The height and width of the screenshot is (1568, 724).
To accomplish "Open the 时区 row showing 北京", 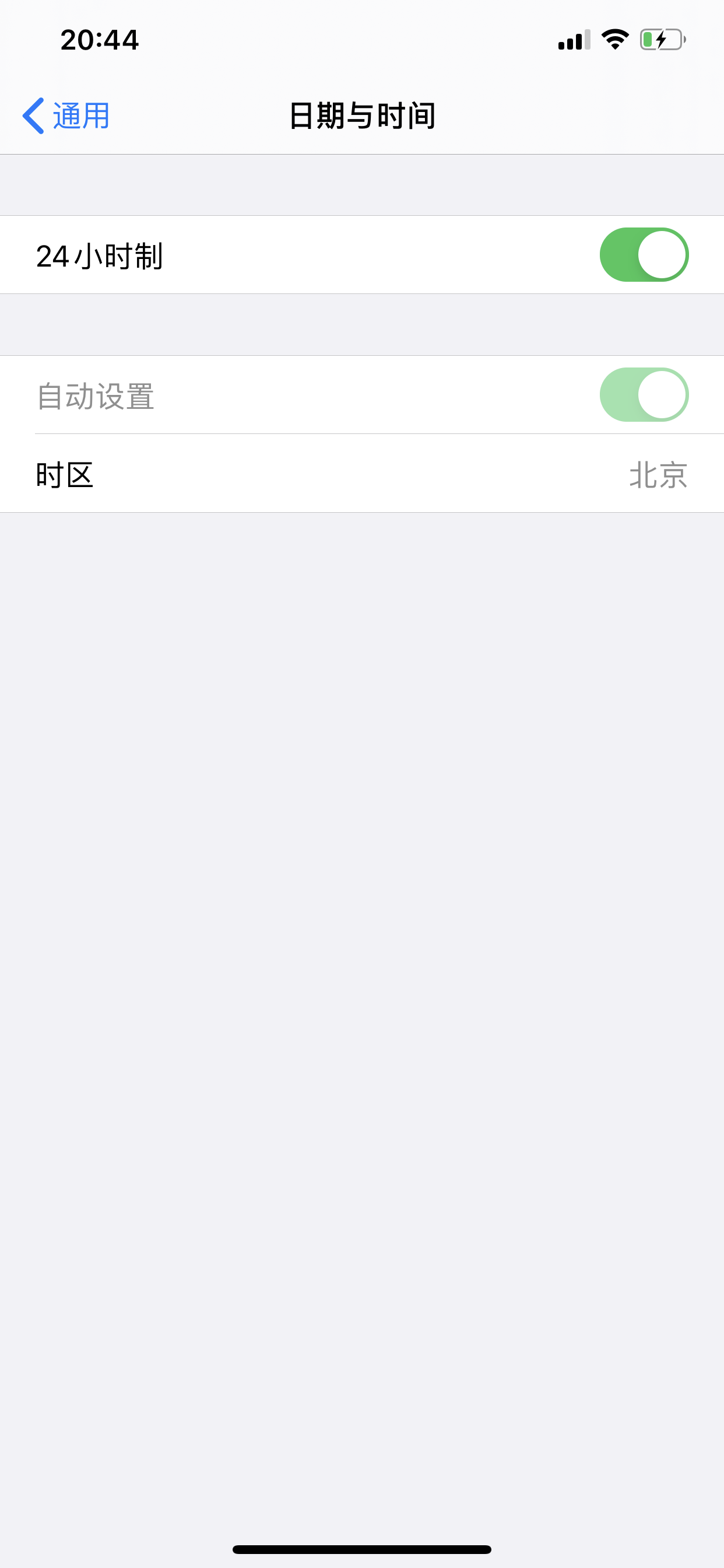I will point(362,474).
